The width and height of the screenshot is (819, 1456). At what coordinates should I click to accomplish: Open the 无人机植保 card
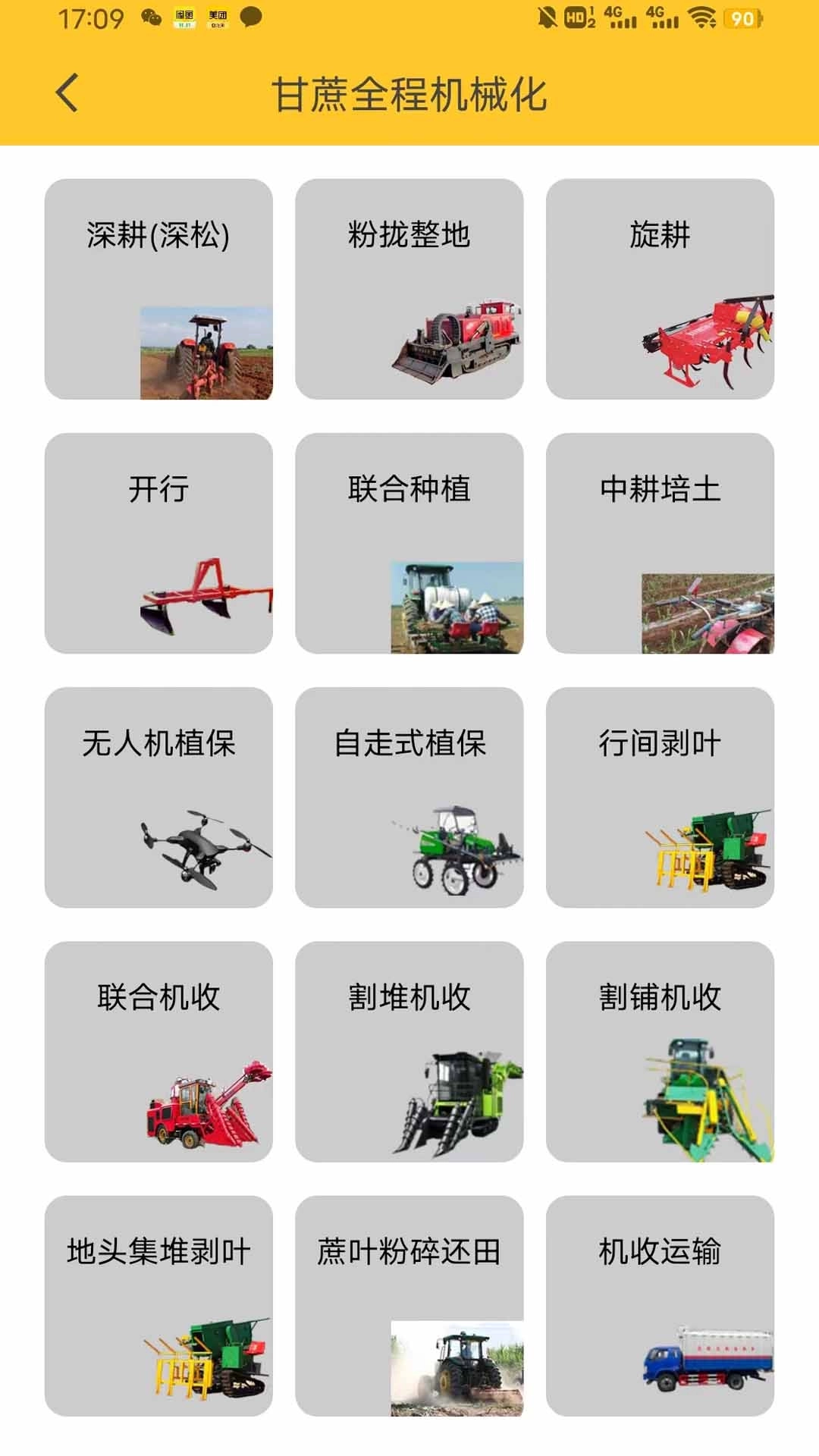[x=159, y=796]
